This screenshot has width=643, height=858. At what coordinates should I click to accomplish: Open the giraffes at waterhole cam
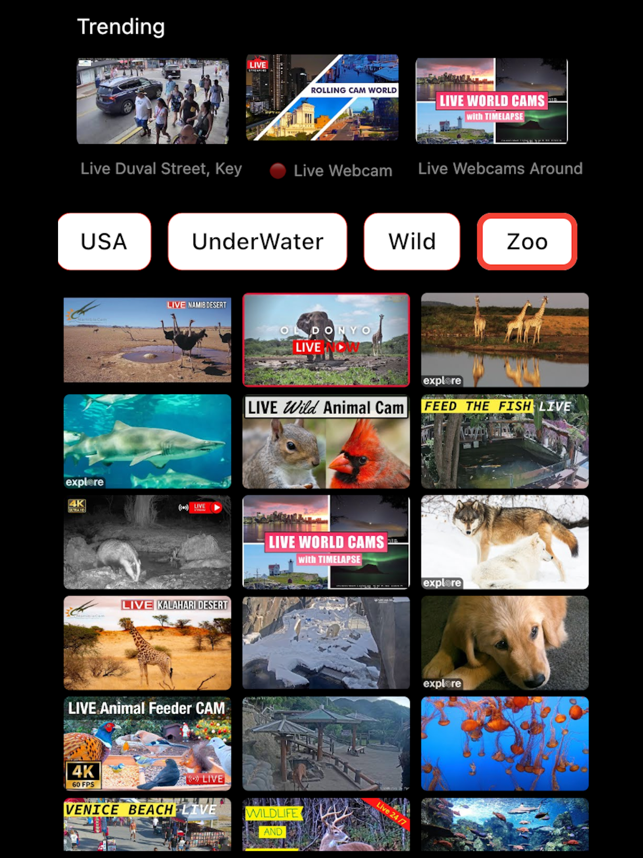tap(505, 340)
